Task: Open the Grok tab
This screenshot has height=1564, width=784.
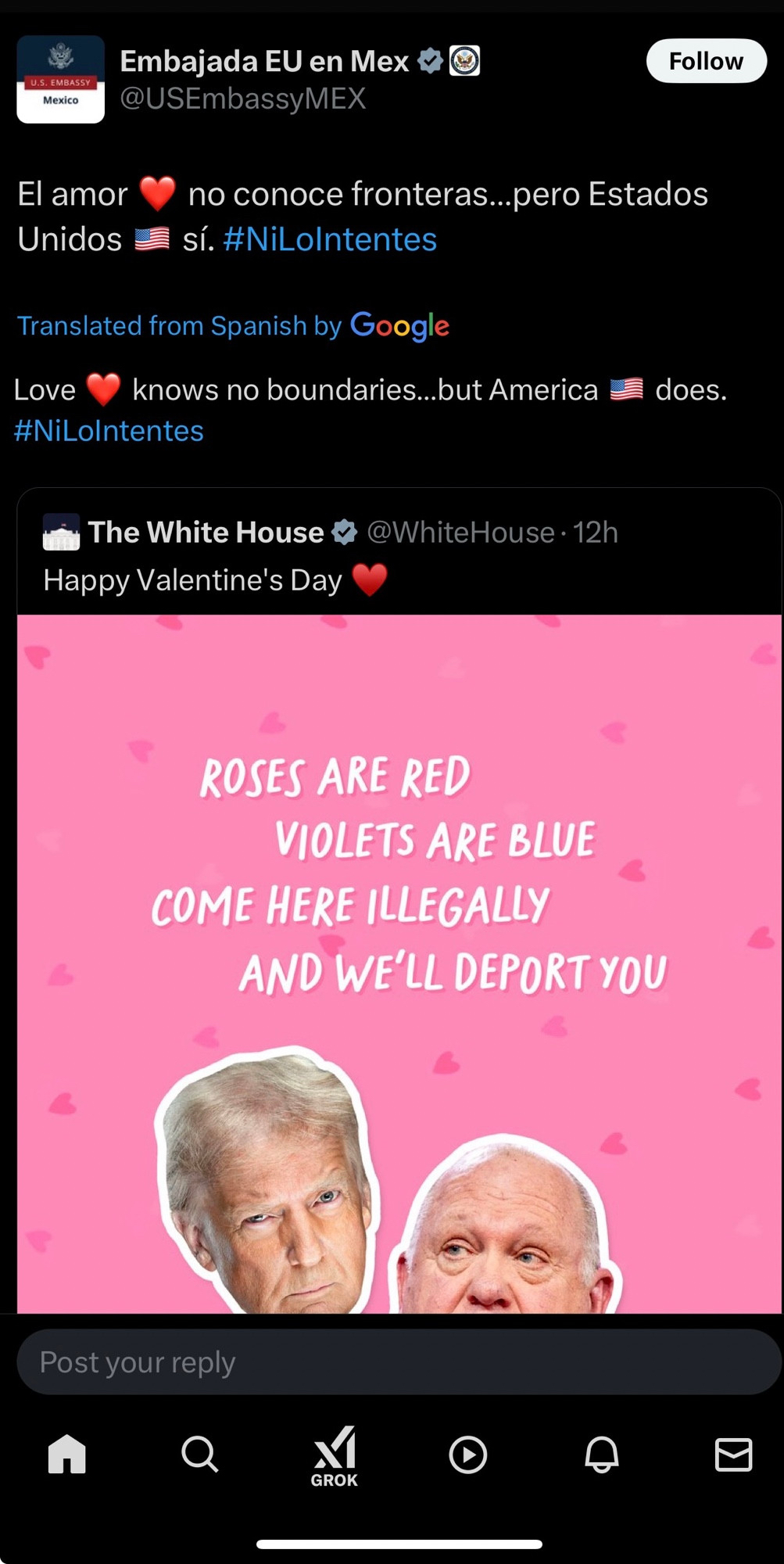Action: tap(335, 1456)
